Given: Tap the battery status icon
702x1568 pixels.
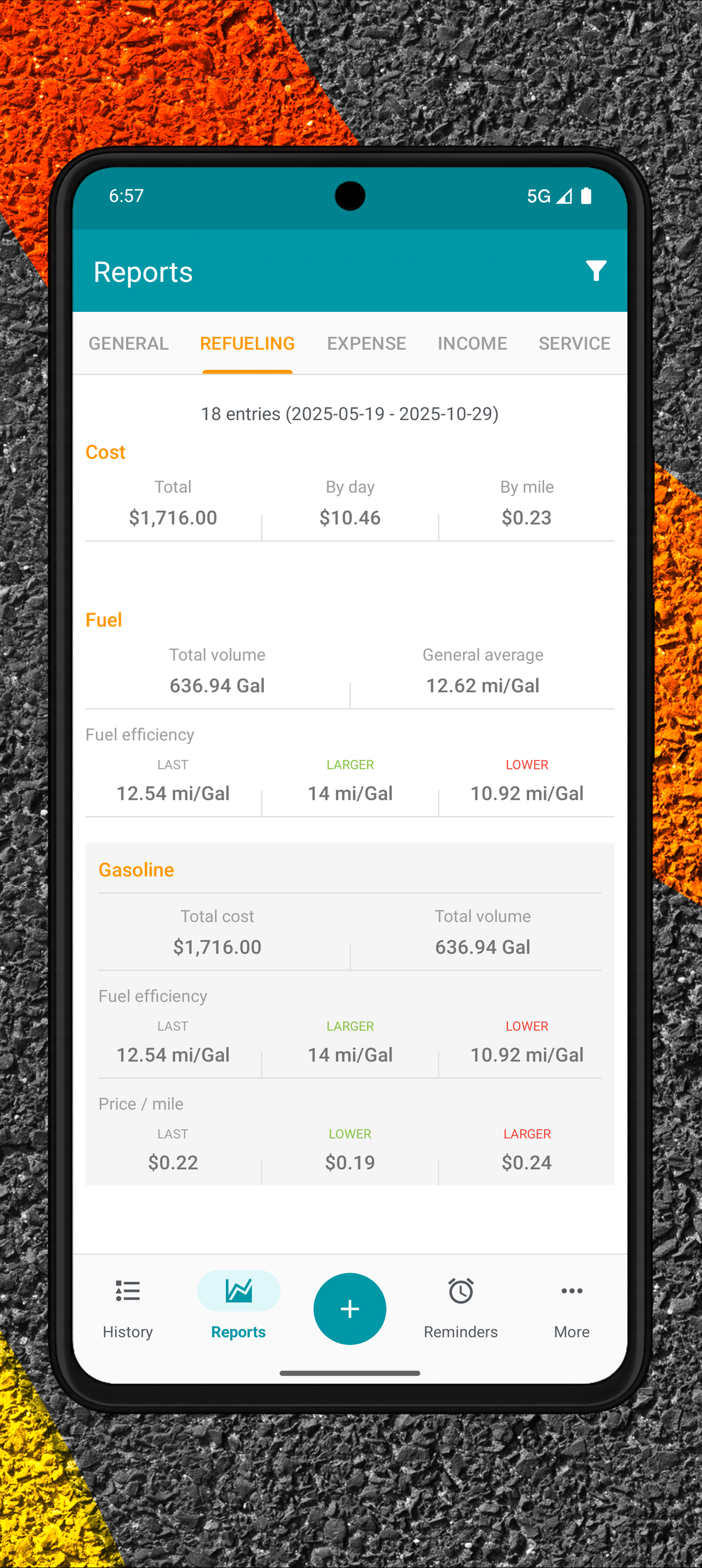Looking at the screenshot, I should pos(586,196).
